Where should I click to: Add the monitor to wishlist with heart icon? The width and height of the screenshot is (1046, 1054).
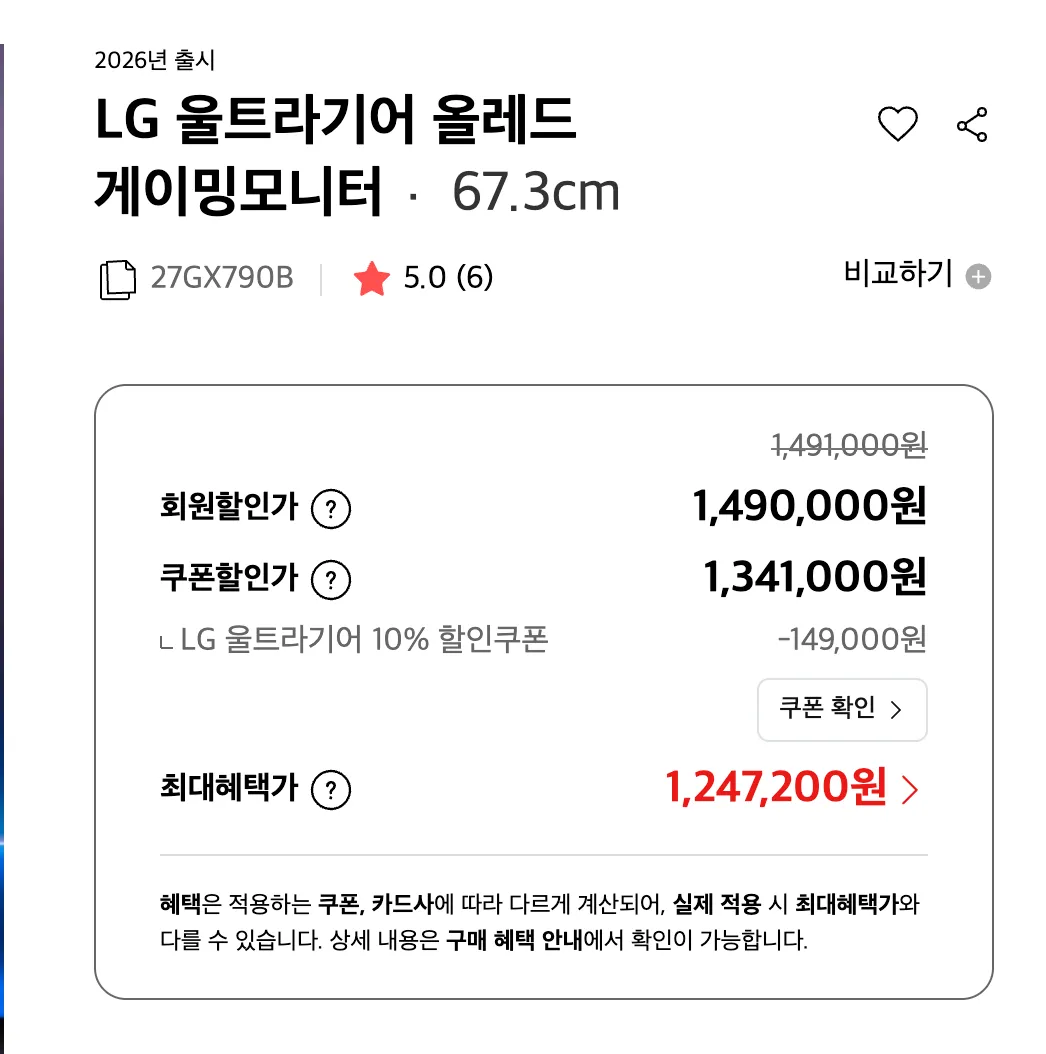point(897,125)
